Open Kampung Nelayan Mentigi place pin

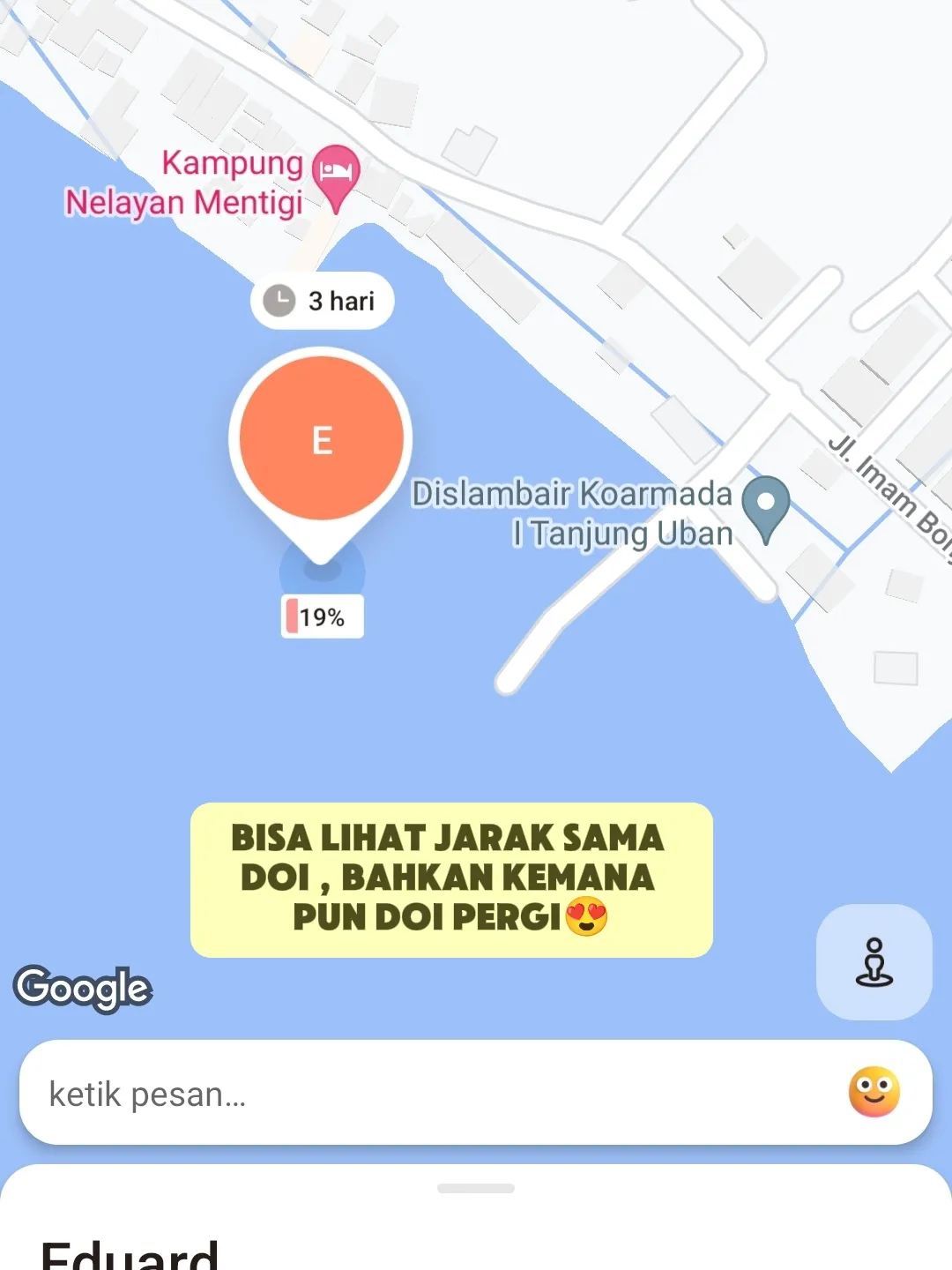[336, 173]
